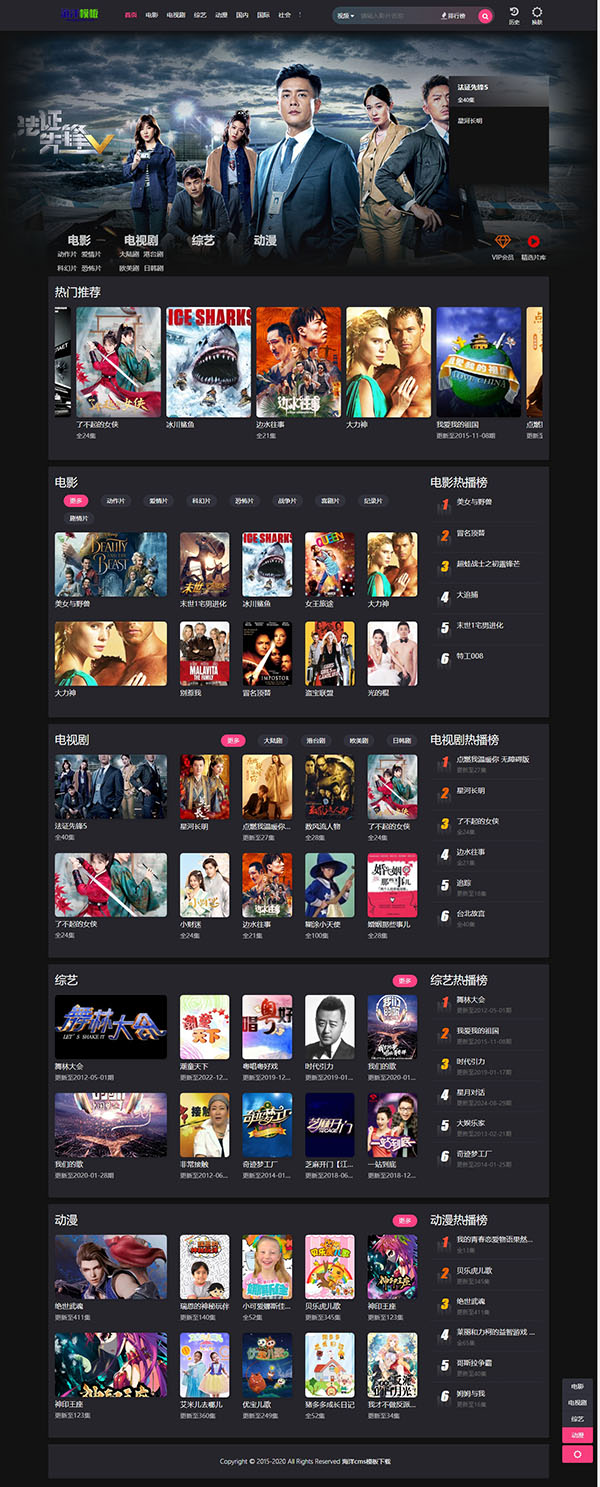This screenshot has width=600, height=1487.
Task: Open the search input field
Action: [395, 16]
